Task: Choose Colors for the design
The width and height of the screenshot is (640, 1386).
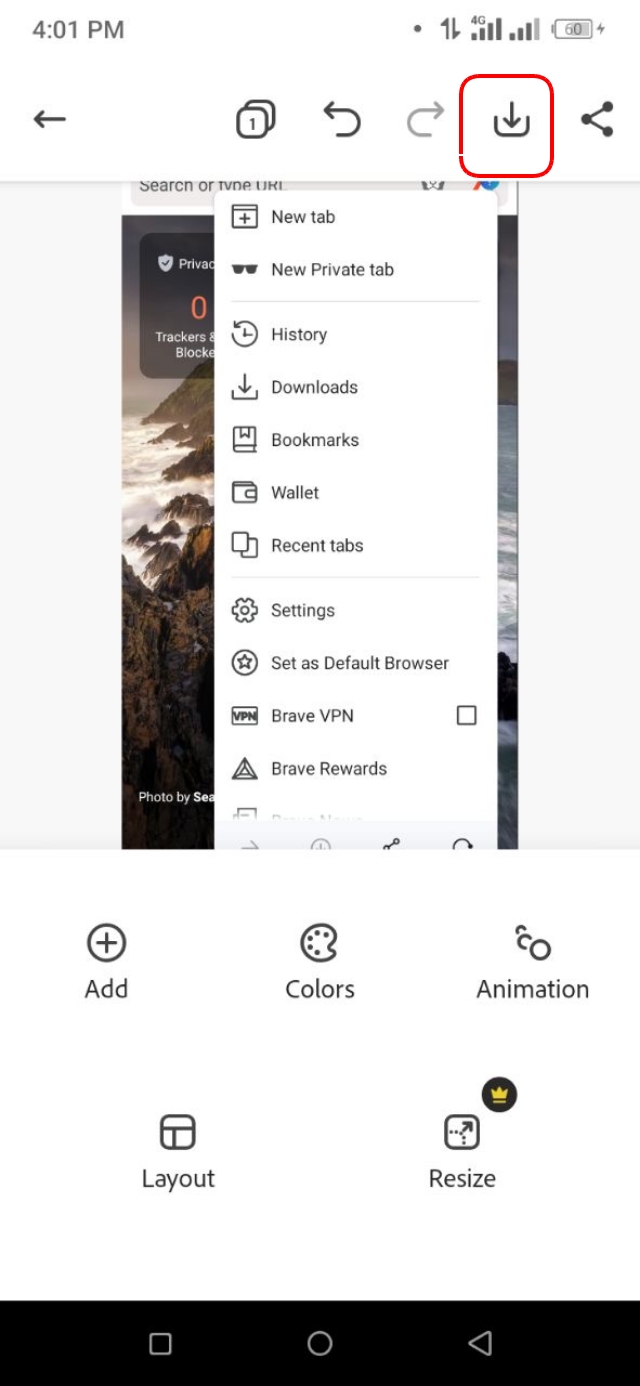Action: click(x=320, y=961)
